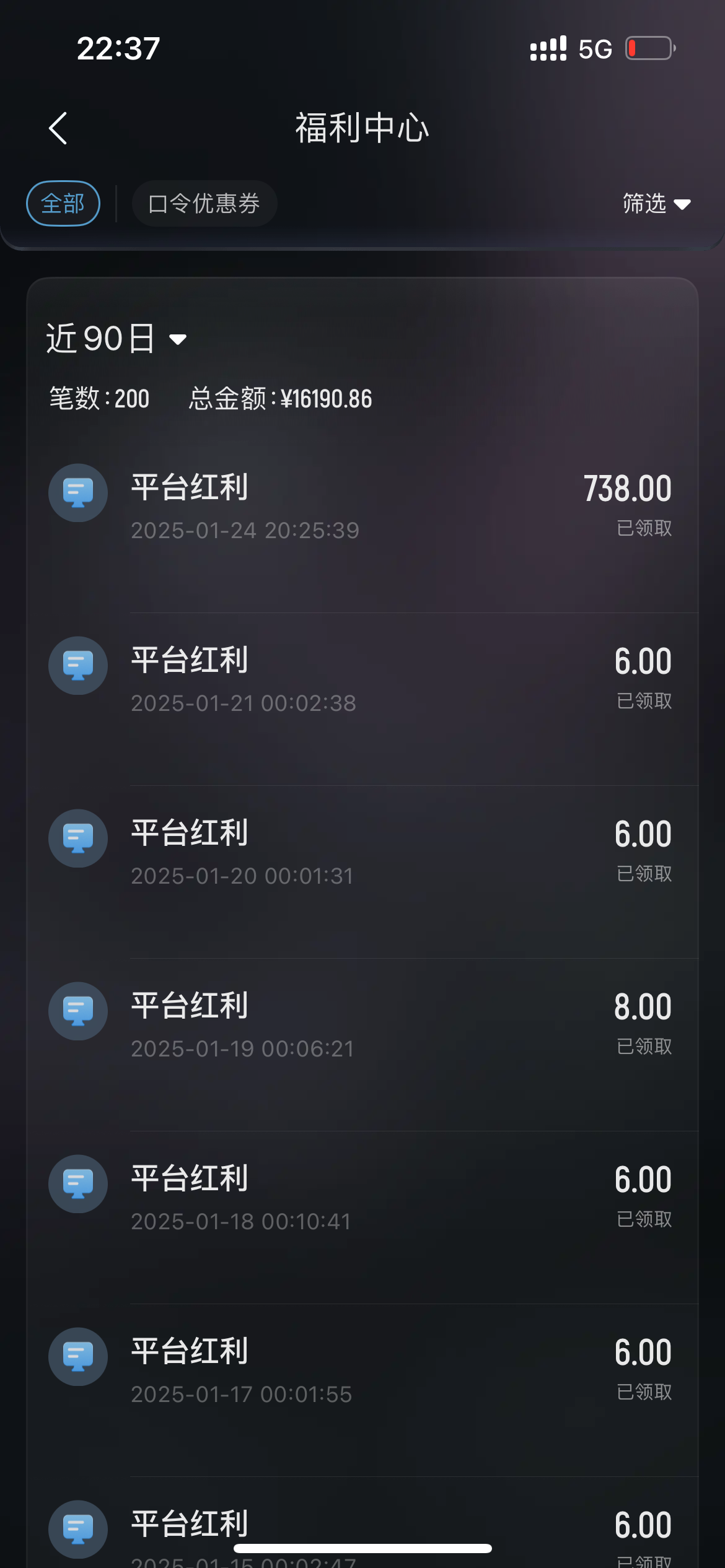
Task: View the 8.00 平台红利 record from 2025-01-19
Action: pos(362,1045)
